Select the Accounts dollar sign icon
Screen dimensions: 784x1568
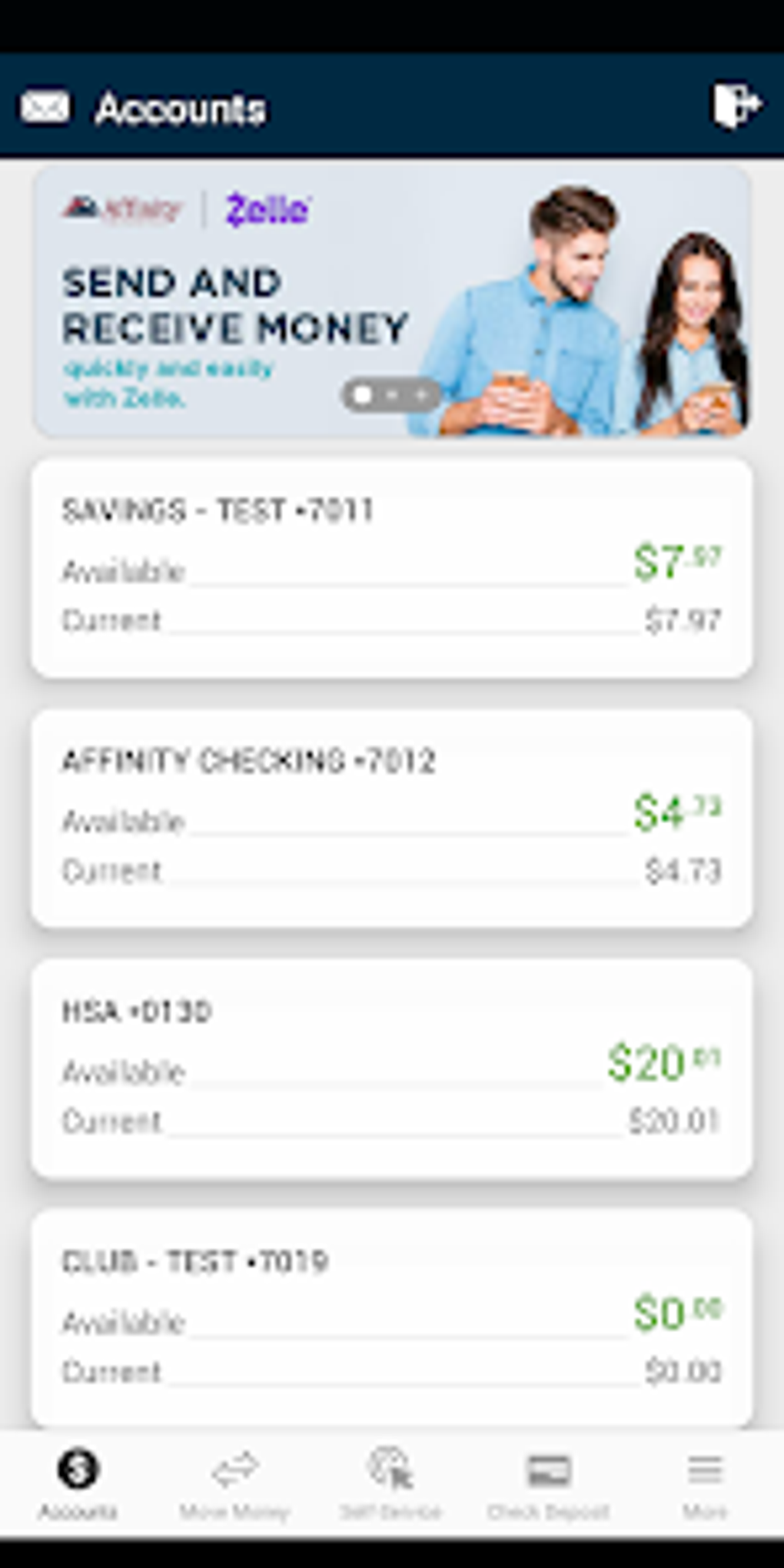tap(77, 1464)
